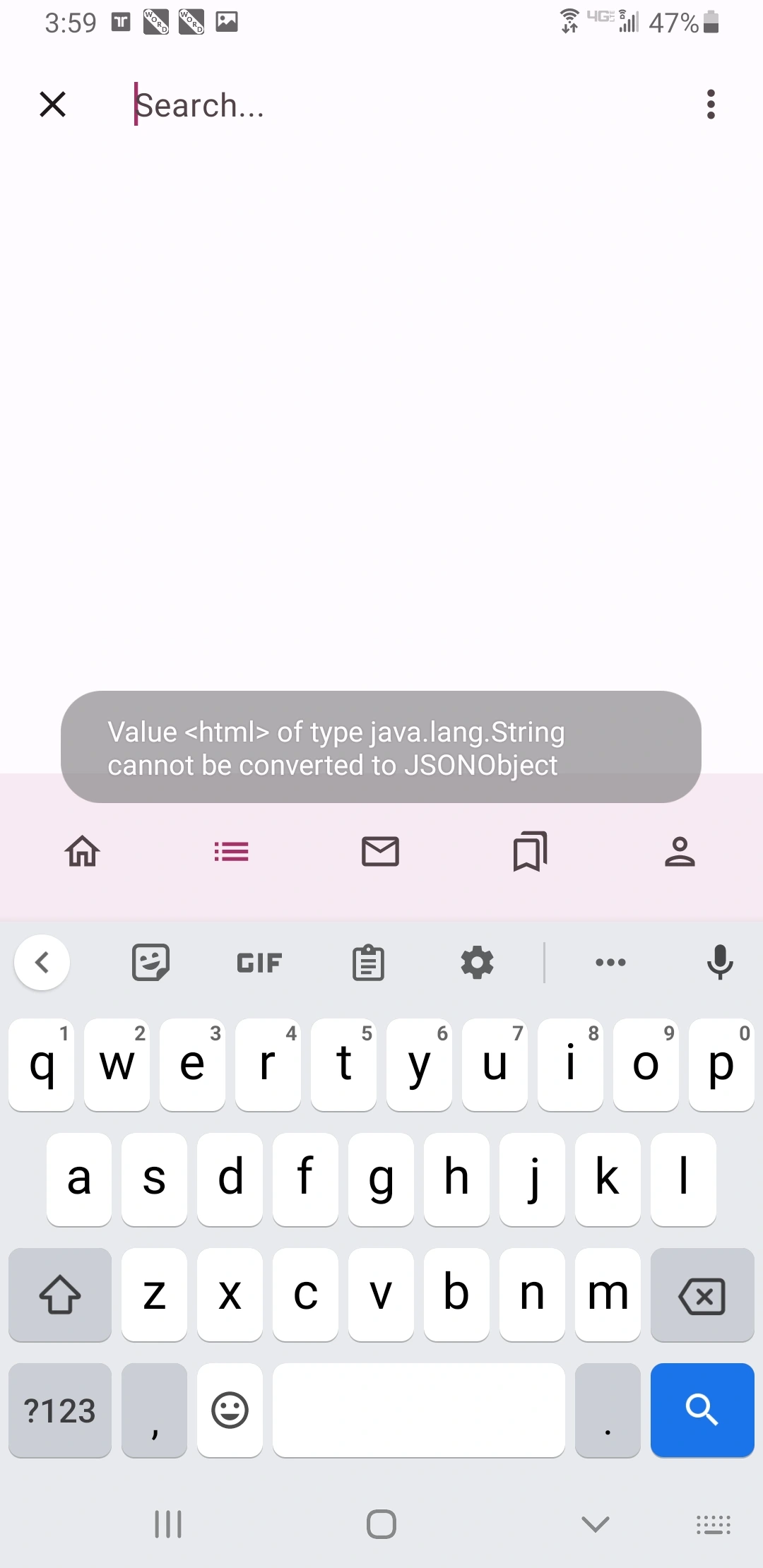The image size is (763, 1568).
Task: Open the three-dot overflow menu
Action: tap(711, 105)
